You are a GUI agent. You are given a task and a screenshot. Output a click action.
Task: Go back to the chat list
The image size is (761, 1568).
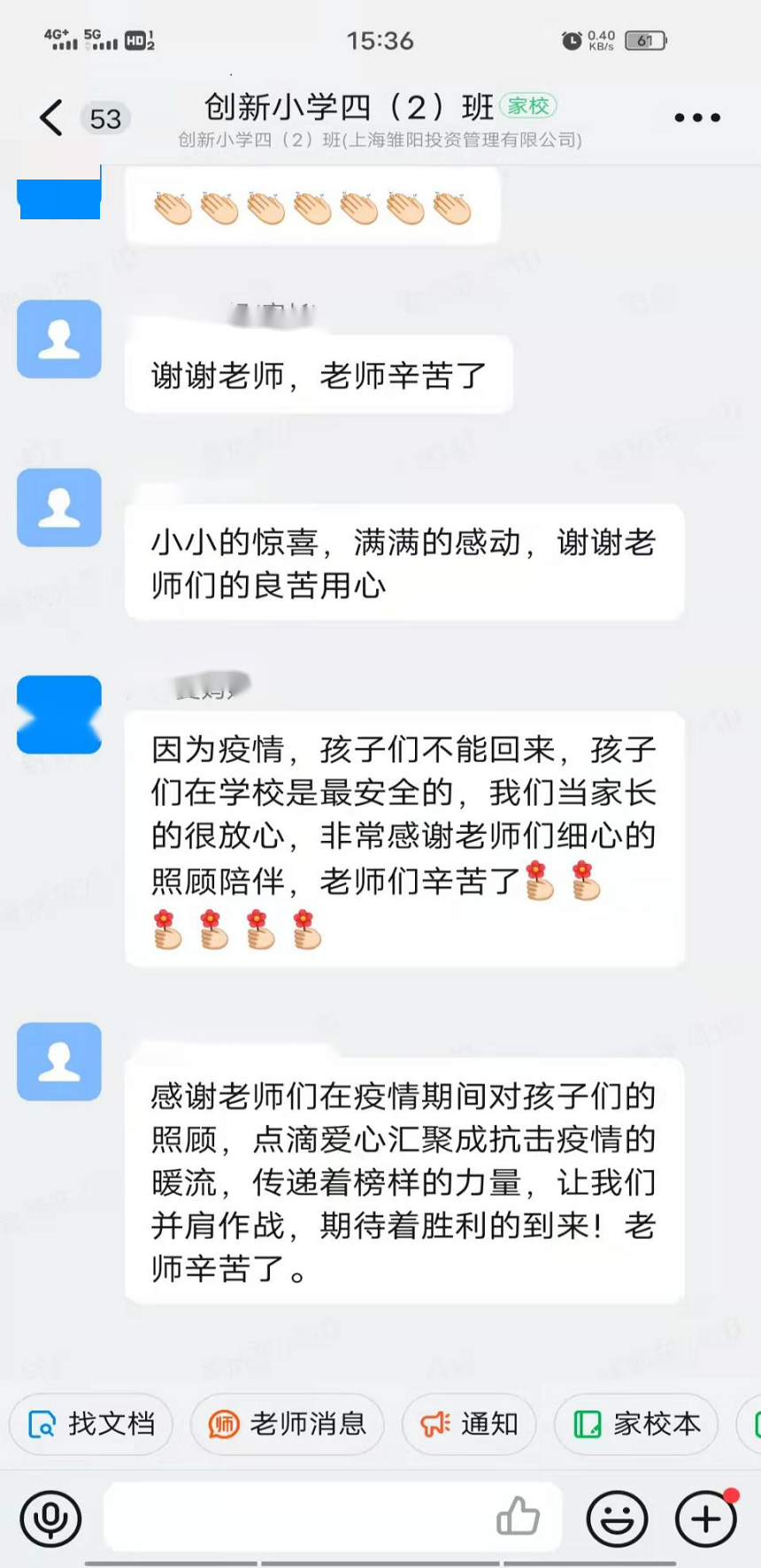51,118
